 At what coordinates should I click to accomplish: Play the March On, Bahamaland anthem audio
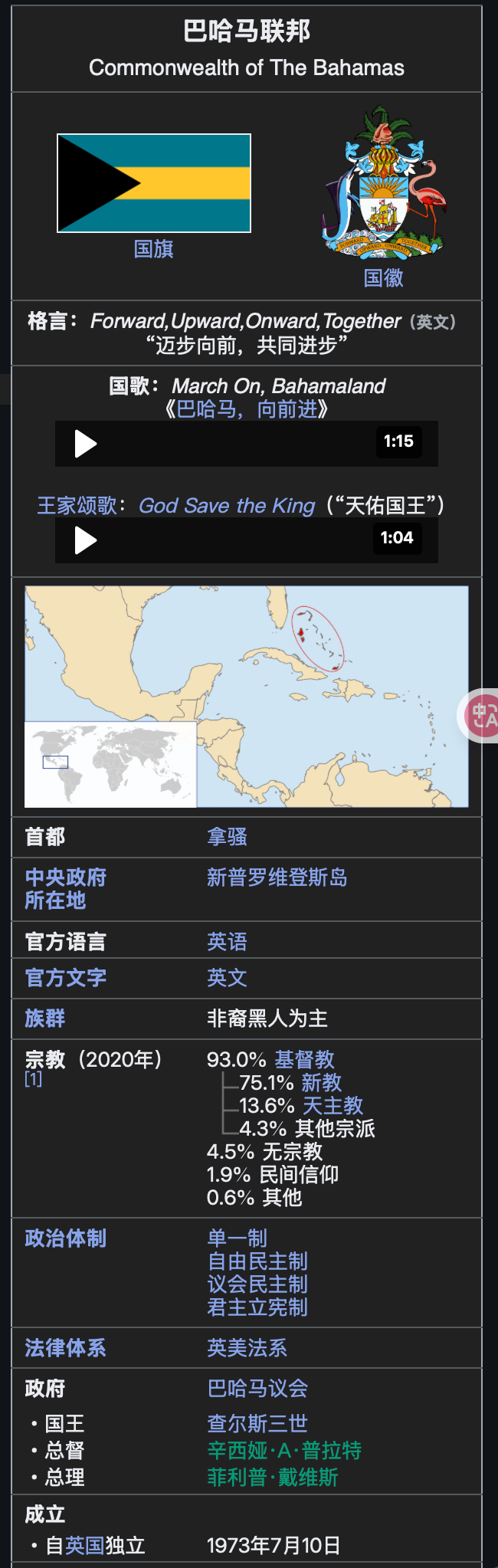[x=86, y=444]
